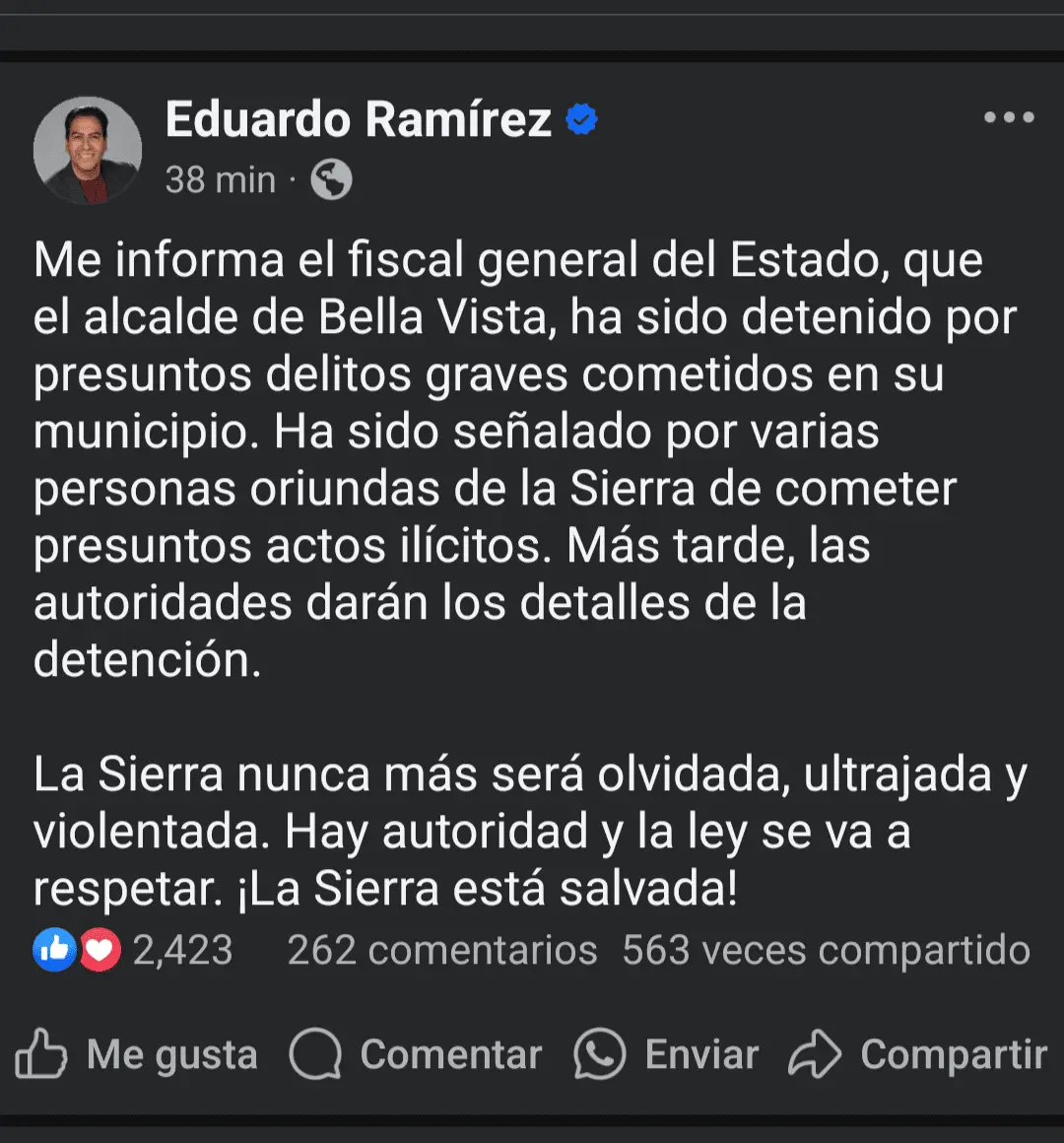Tap Comentar to write a comment
The image size is (1064, 1143).
coord(416,1055)
